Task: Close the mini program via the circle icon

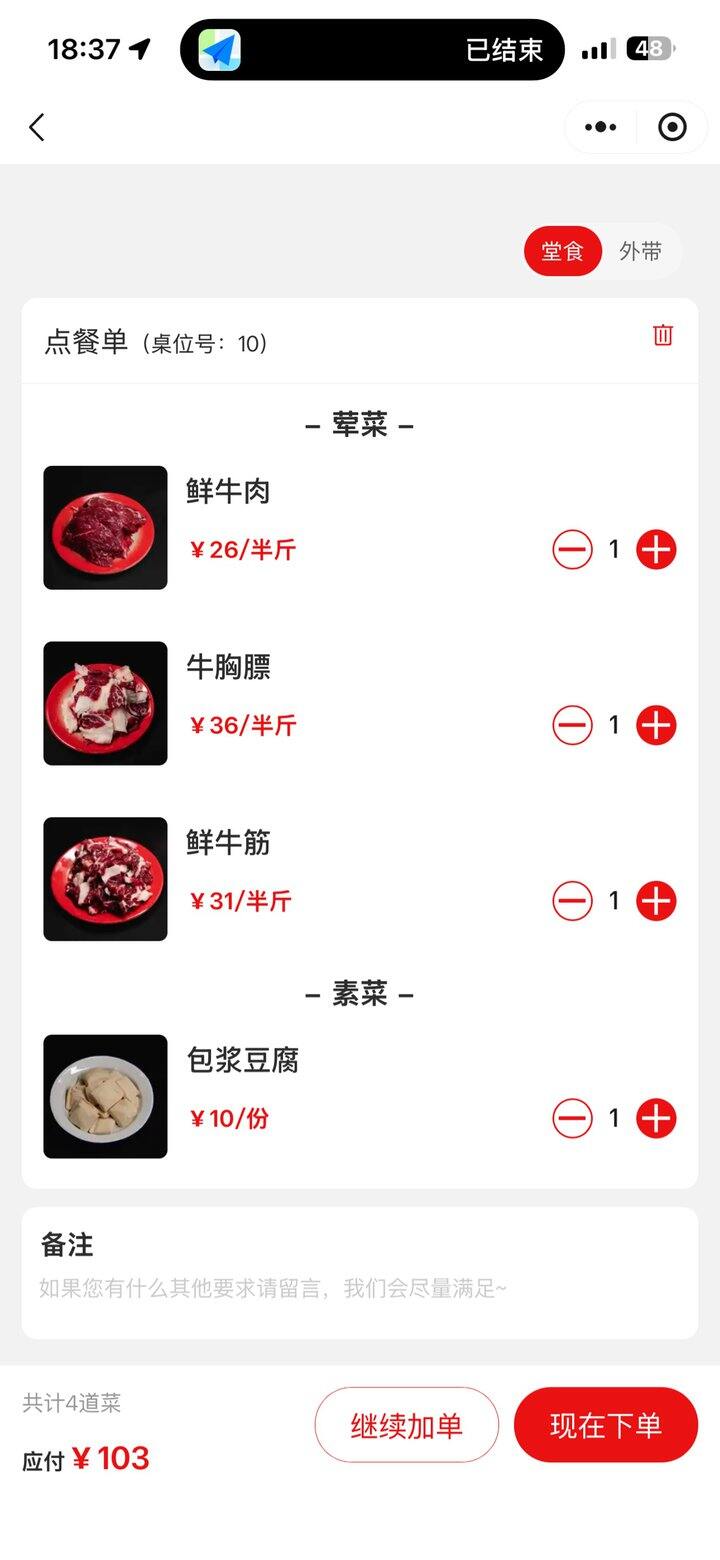Action: click(x=672, y=128)
